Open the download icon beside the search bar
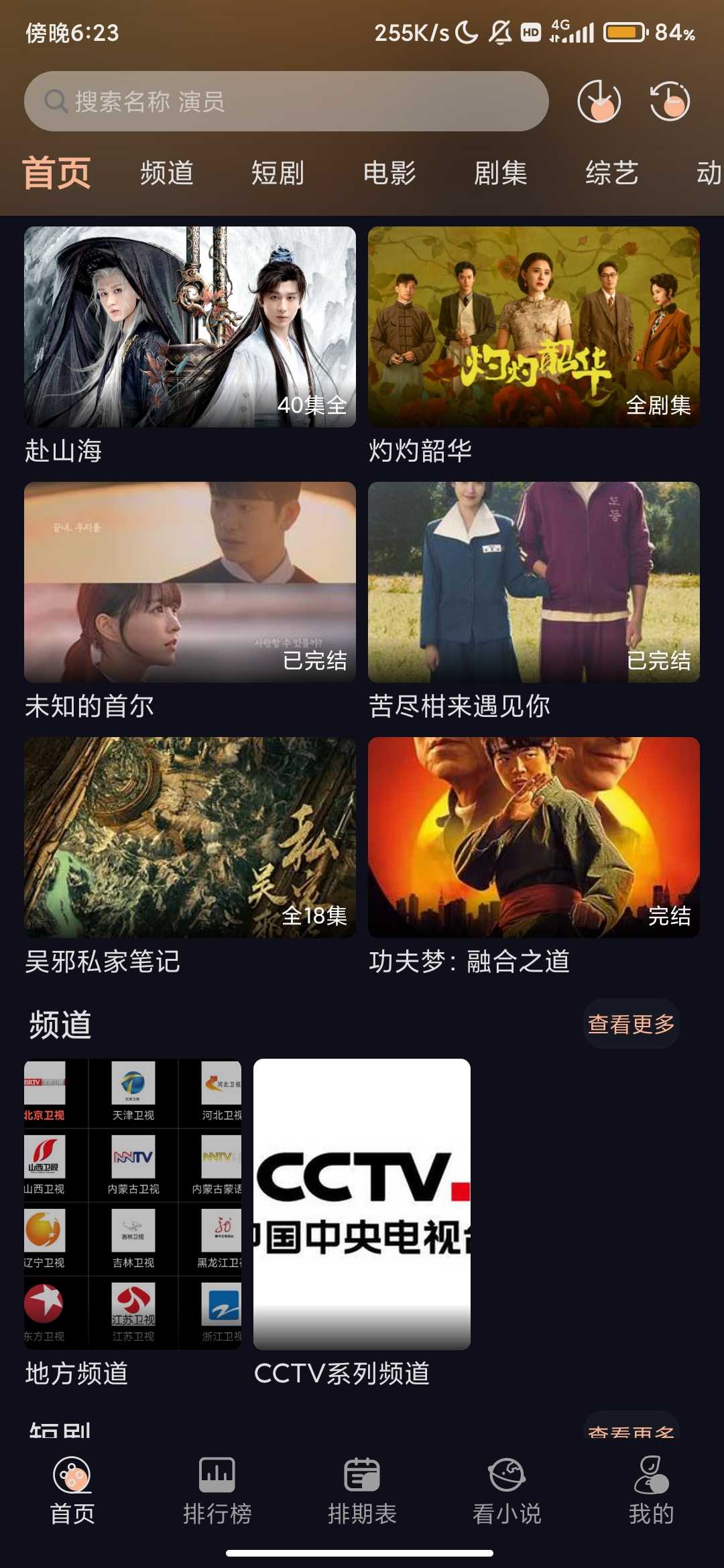The width and height of the screenshot is (724, 1568). pyautogui.click(x=599, y=101)
